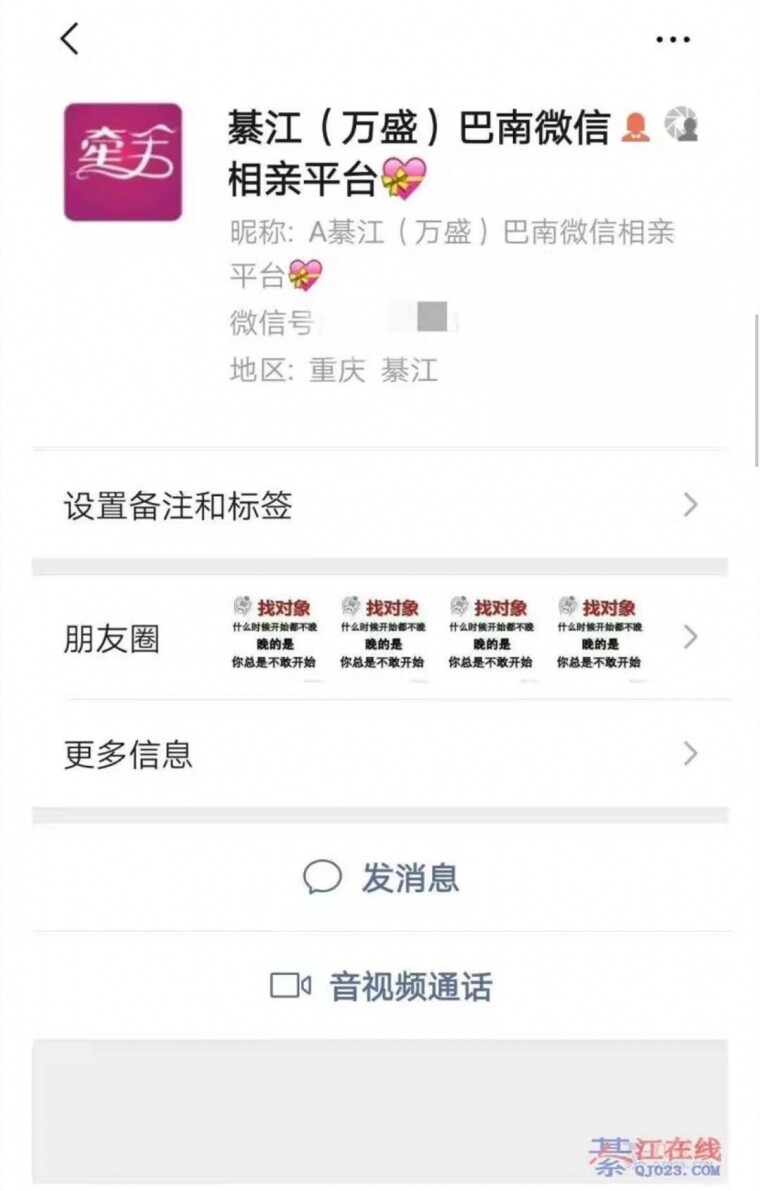The image size is (760, 1191).
Task: Go back using the top-left arrow
Action: pos(68,39)
